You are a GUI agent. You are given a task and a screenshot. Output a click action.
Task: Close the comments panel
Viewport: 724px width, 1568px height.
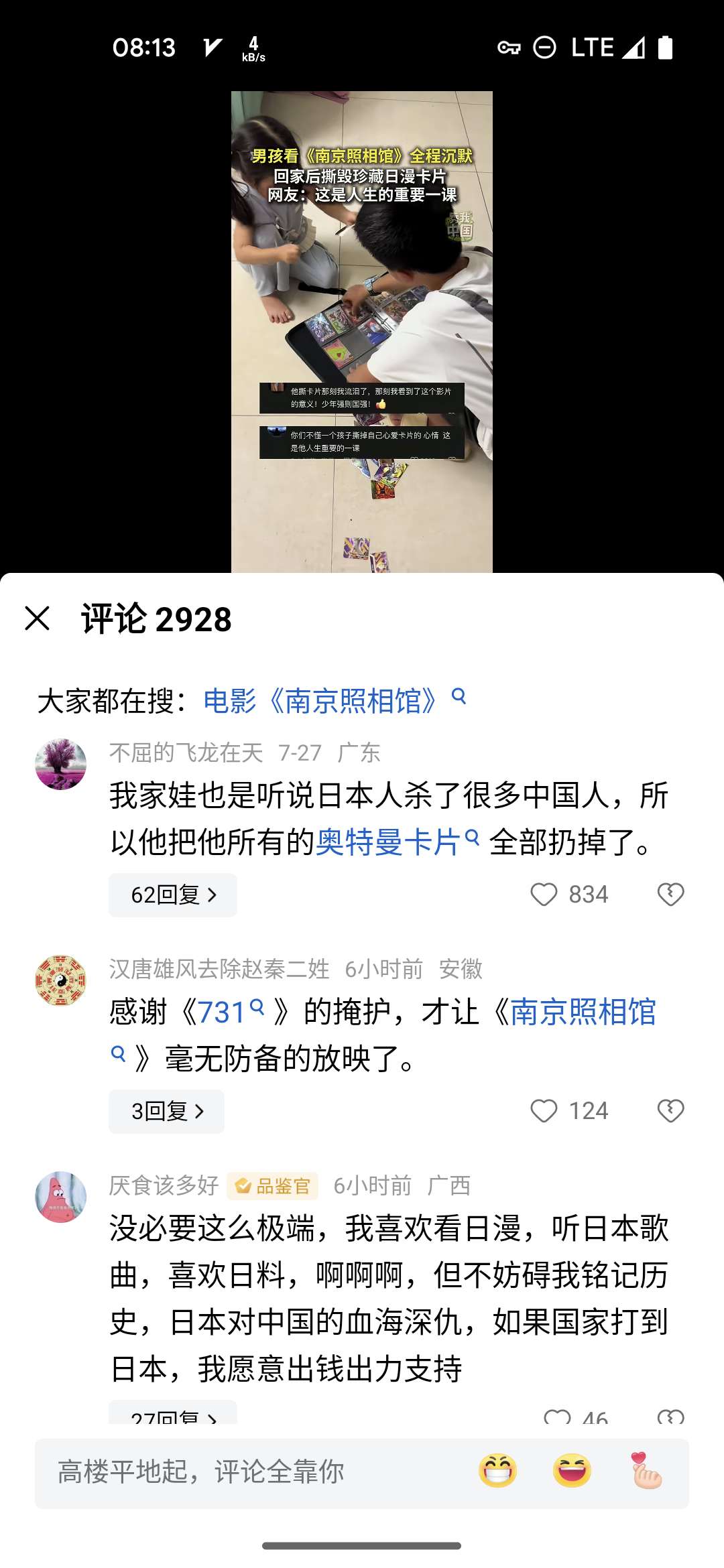tap(38, 618)
